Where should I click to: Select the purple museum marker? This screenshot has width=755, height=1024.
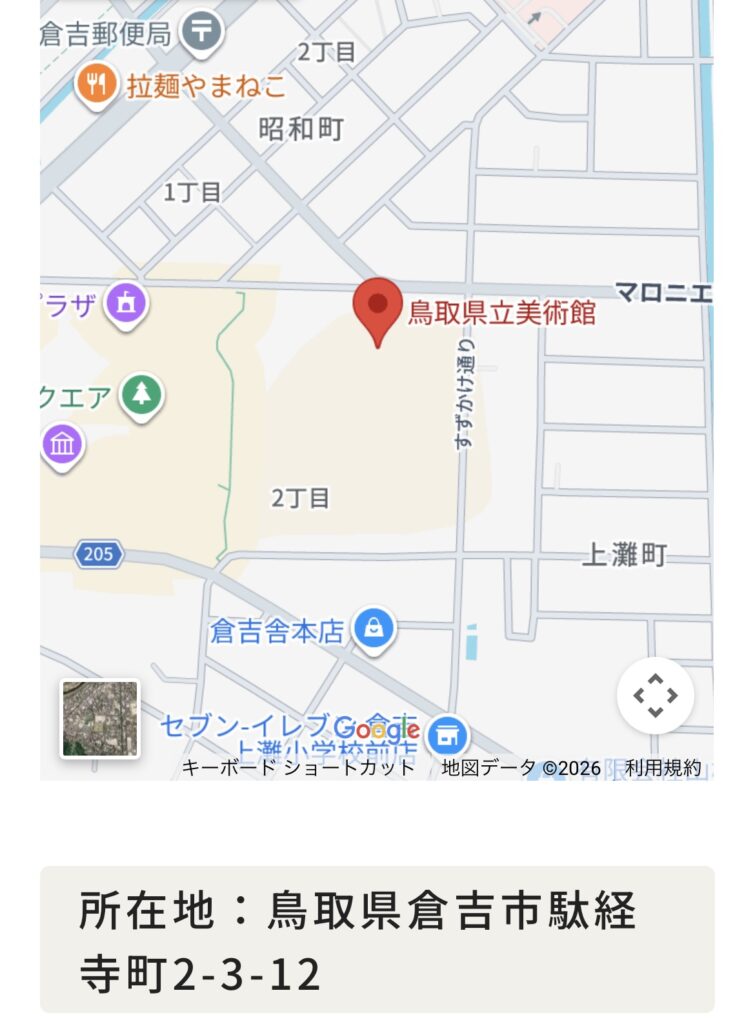62,444
